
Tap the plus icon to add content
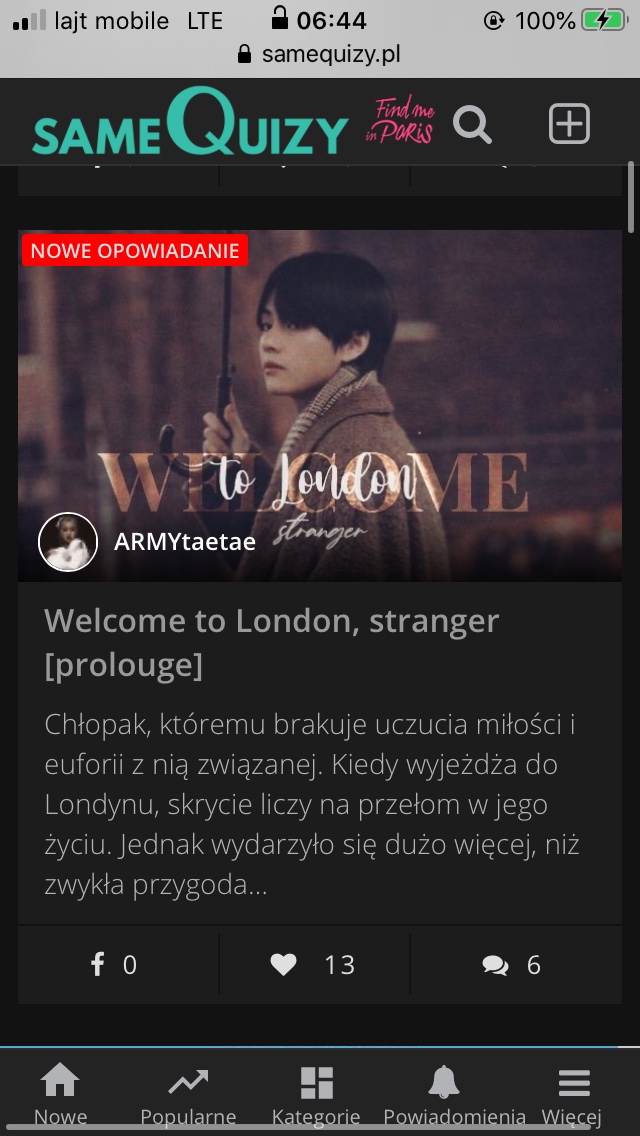(569, 124)
